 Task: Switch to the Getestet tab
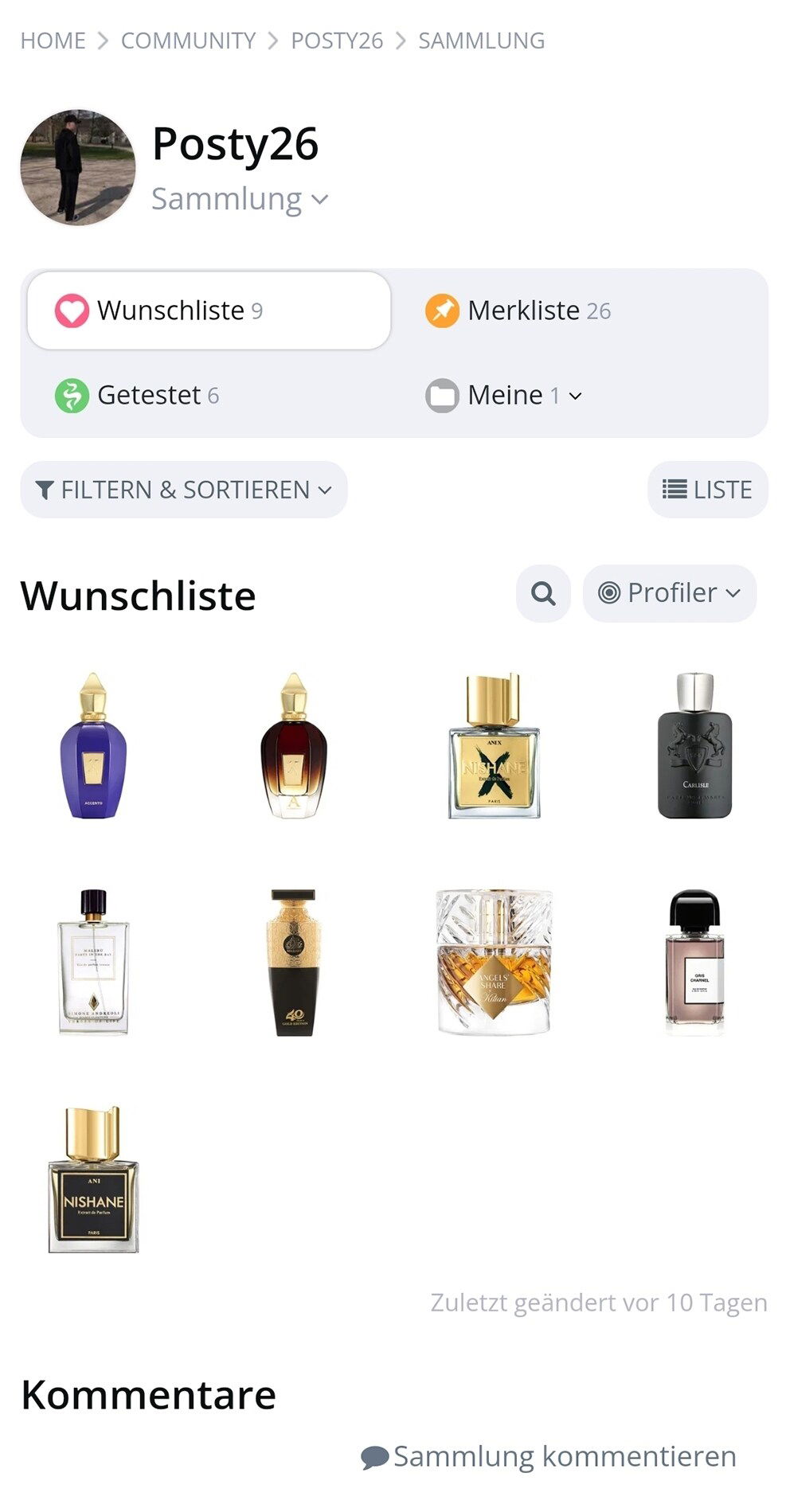[x=137, y=396]
